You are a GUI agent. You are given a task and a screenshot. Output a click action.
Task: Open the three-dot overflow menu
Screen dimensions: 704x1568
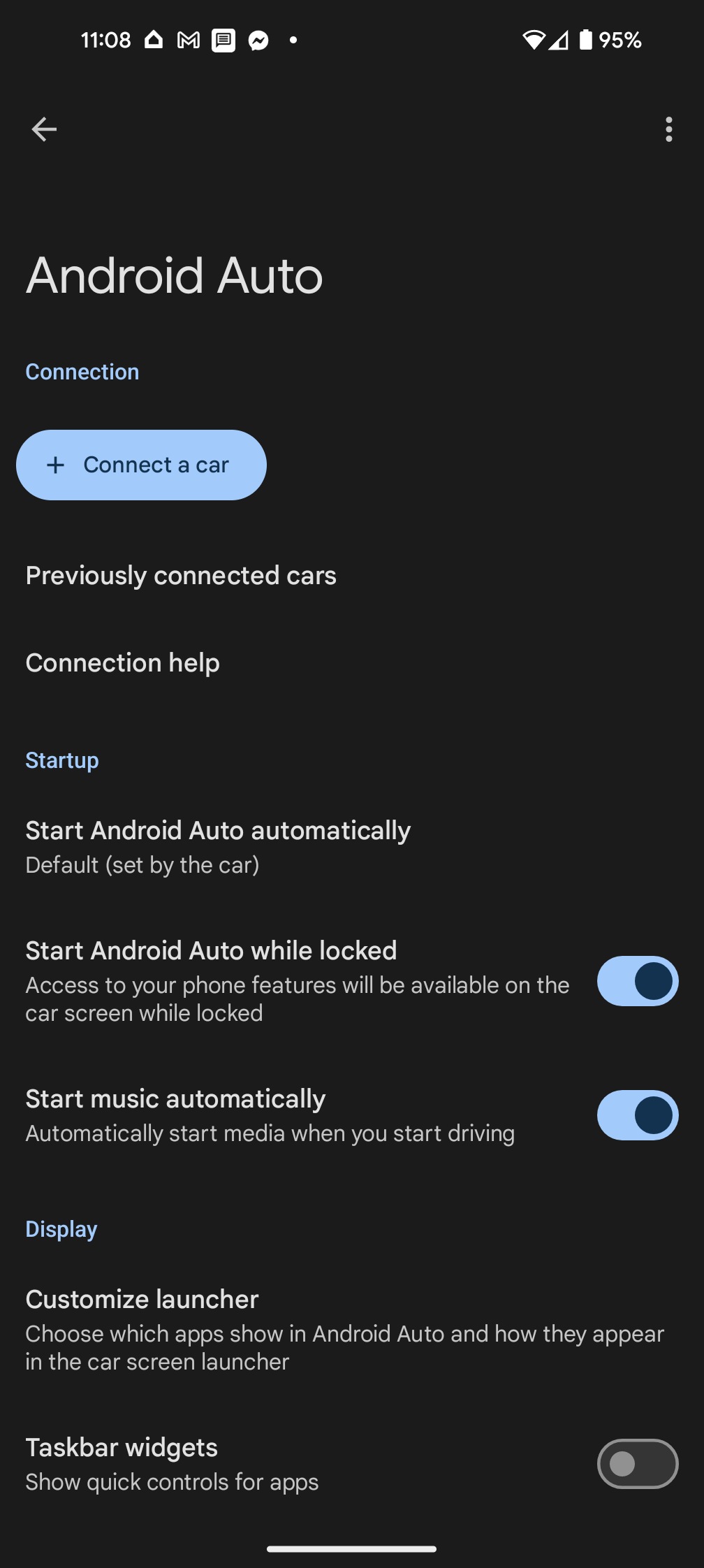coord(668,129)
